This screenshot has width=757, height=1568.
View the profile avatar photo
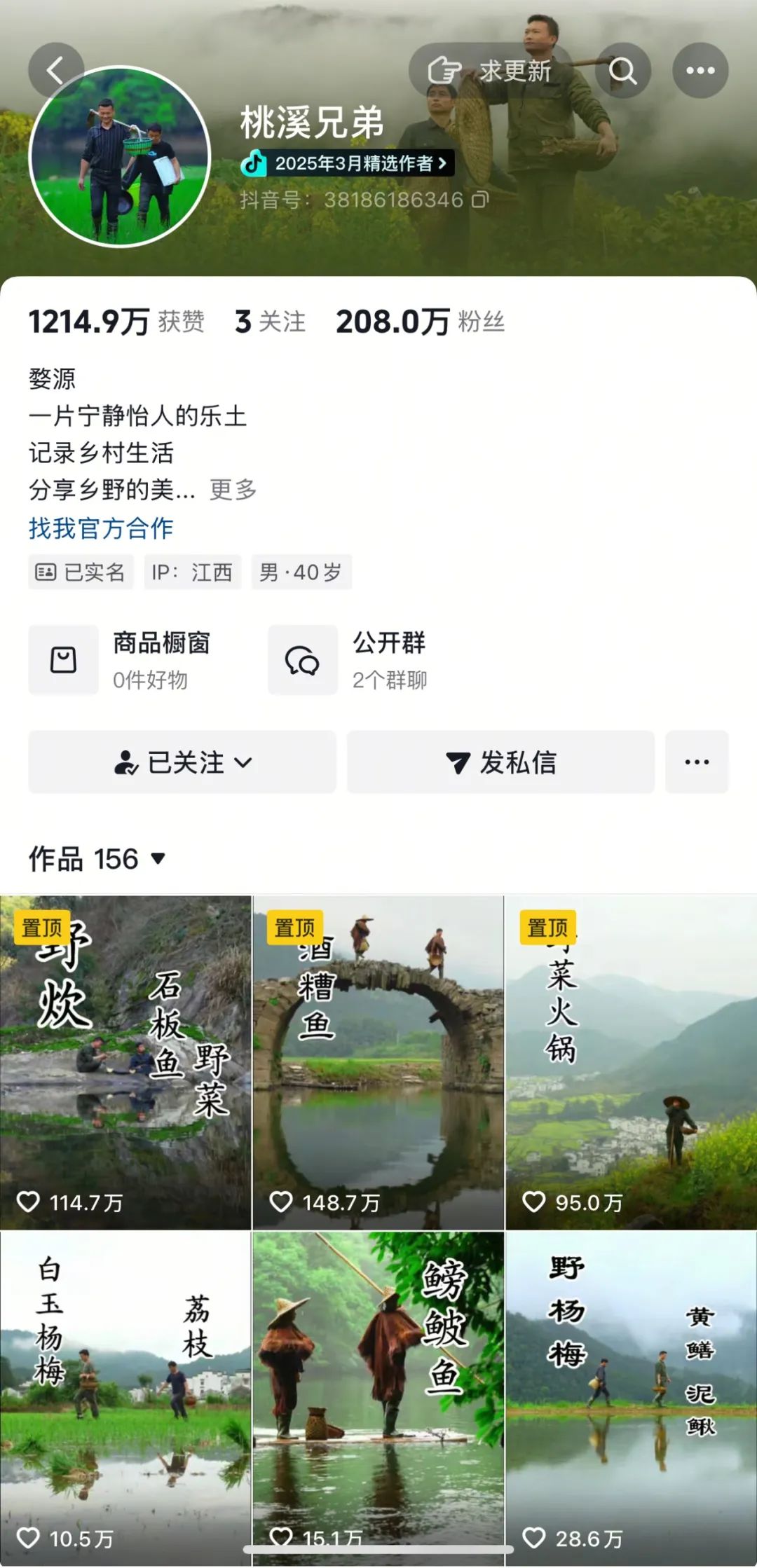tap(120, 156)
